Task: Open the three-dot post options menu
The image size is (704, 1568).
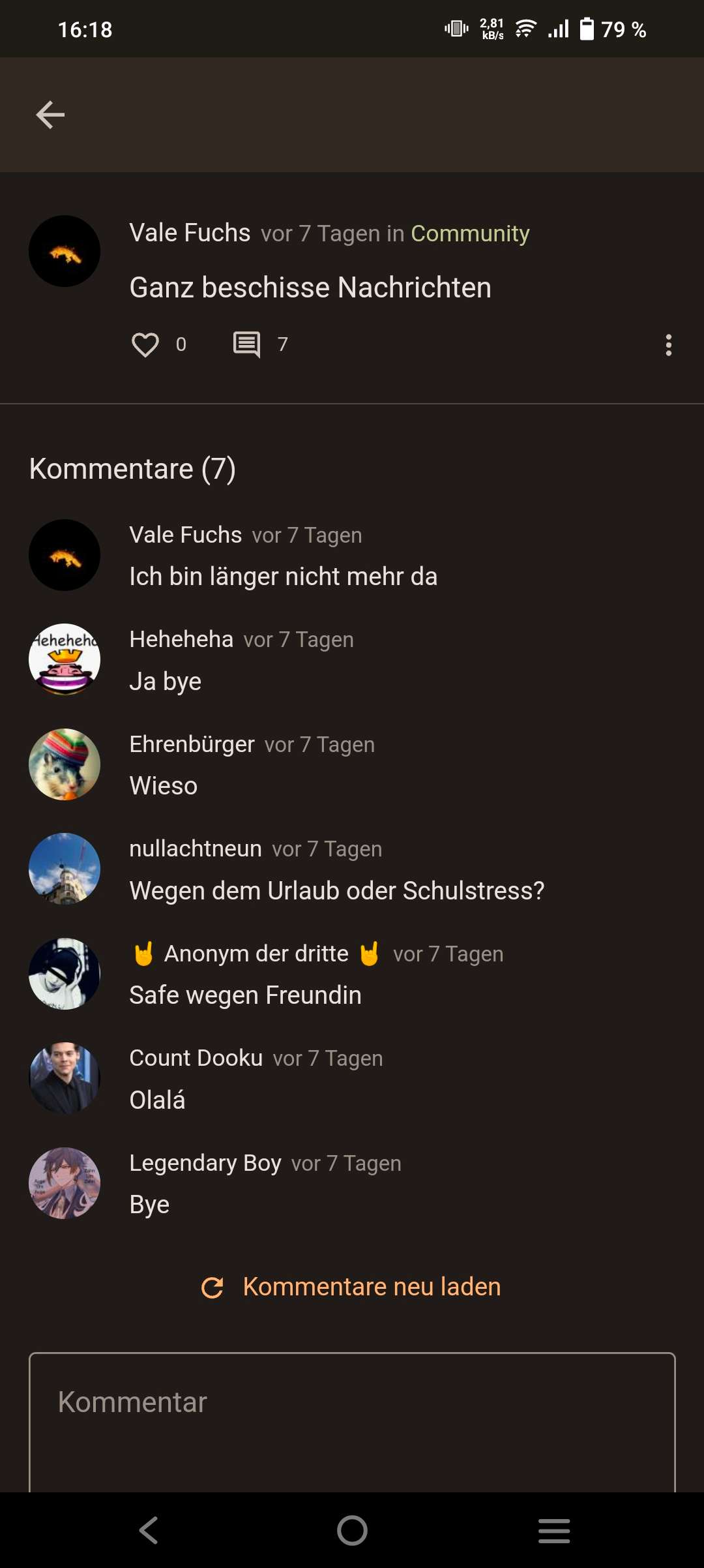Action: point(668,344)
